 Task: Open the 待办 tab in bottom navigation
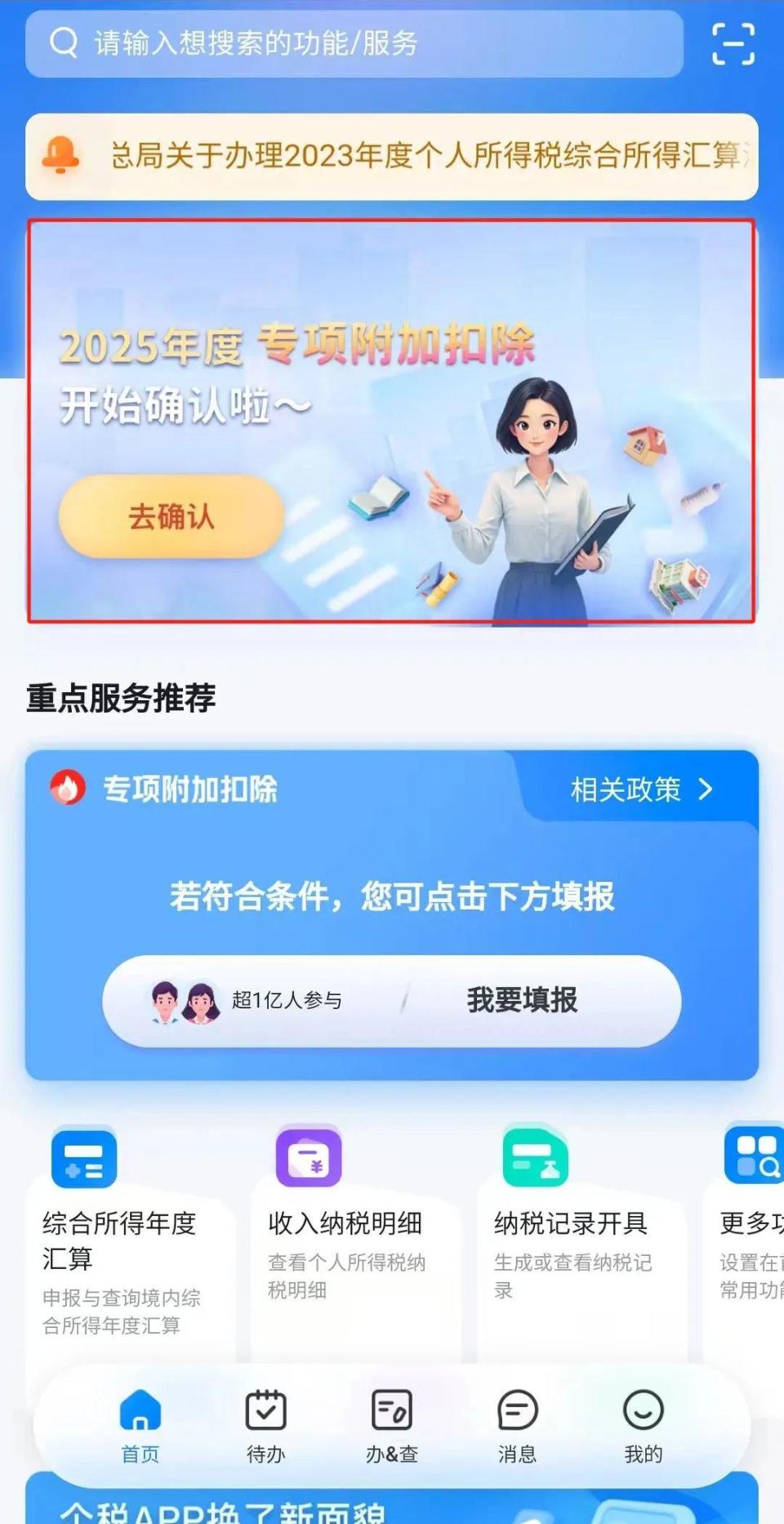[x=264, y=1426]
